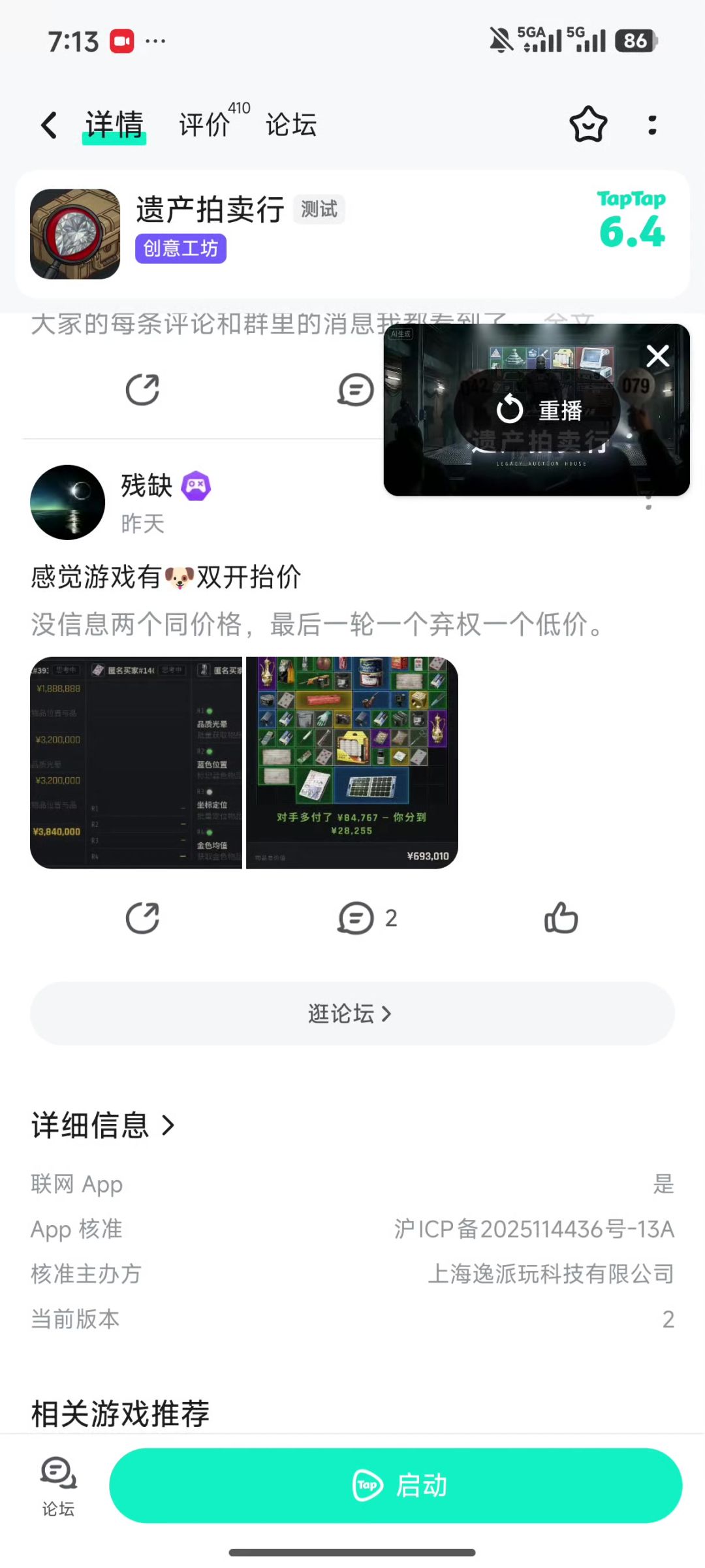This screenshot has width=705, height=1568.
Task: Like 残缺's post
Action: coord(561,918)
